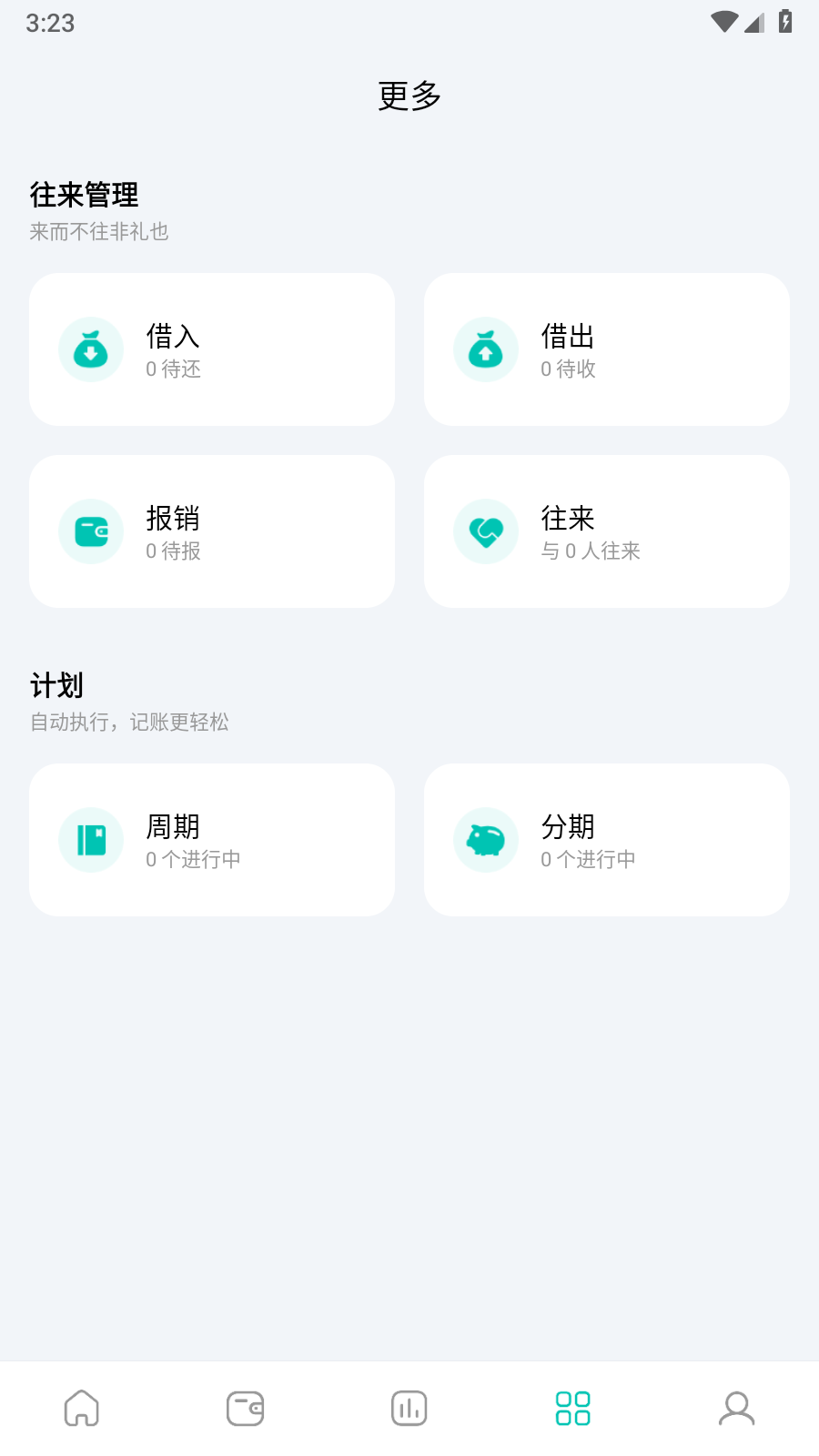The image size is (819, 1456).
Task: Open the home screen via house icon
Action: 81,1407
